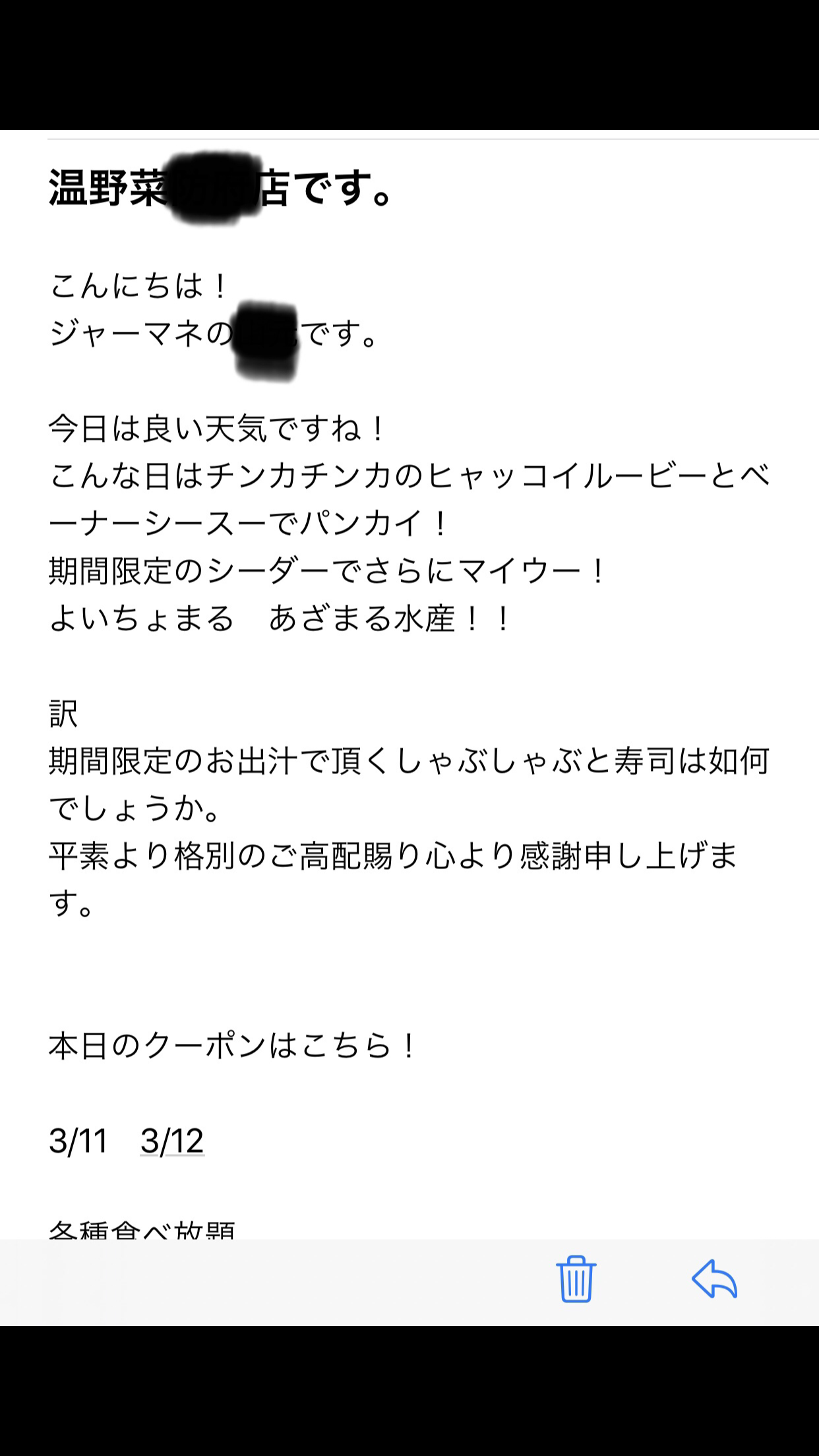Open the underlined 3/12 date link
Image resolution: width=819 pixels, height=1456 pixels.
172,1141
